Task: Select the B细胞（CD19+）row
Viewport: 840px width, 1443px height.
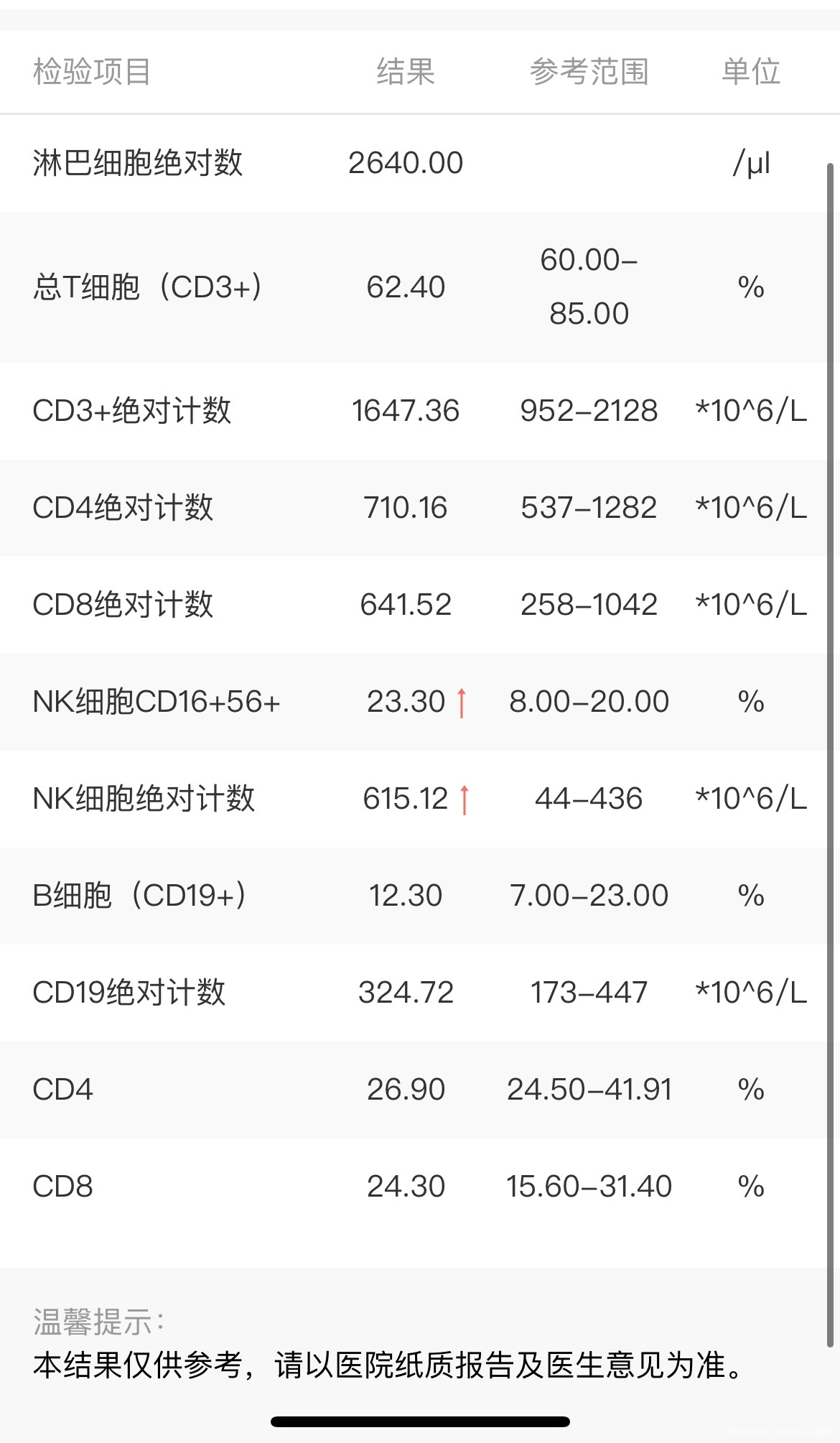Action: click(141, 895)
